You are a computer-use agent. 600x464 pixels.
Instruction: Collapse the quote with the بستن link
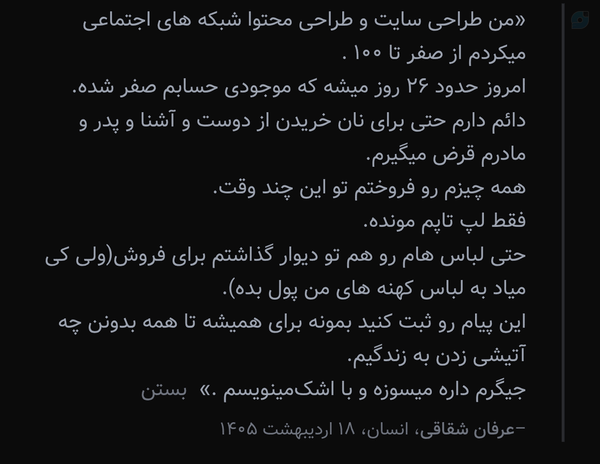164,391
